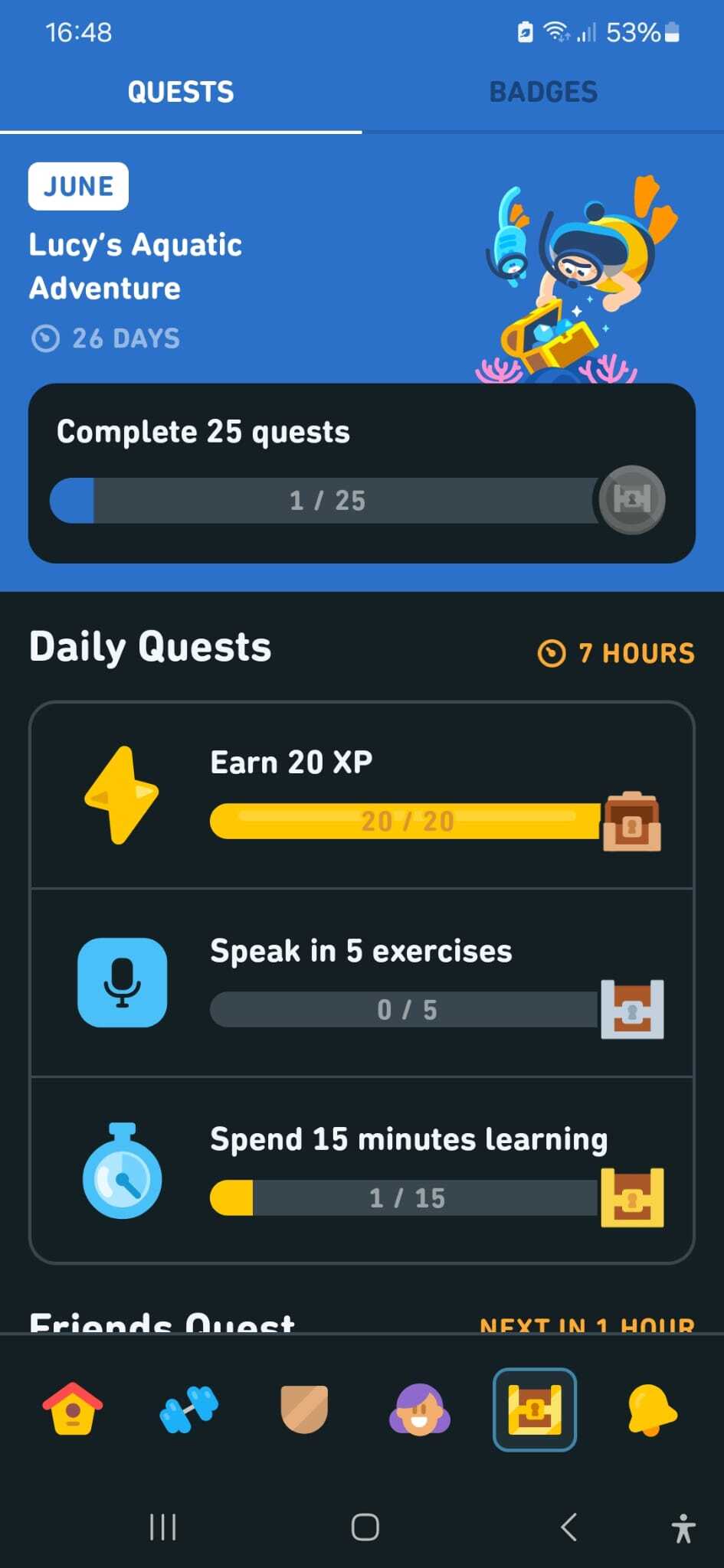
Task: Go back using the system back button
Action: [568, 1527]
